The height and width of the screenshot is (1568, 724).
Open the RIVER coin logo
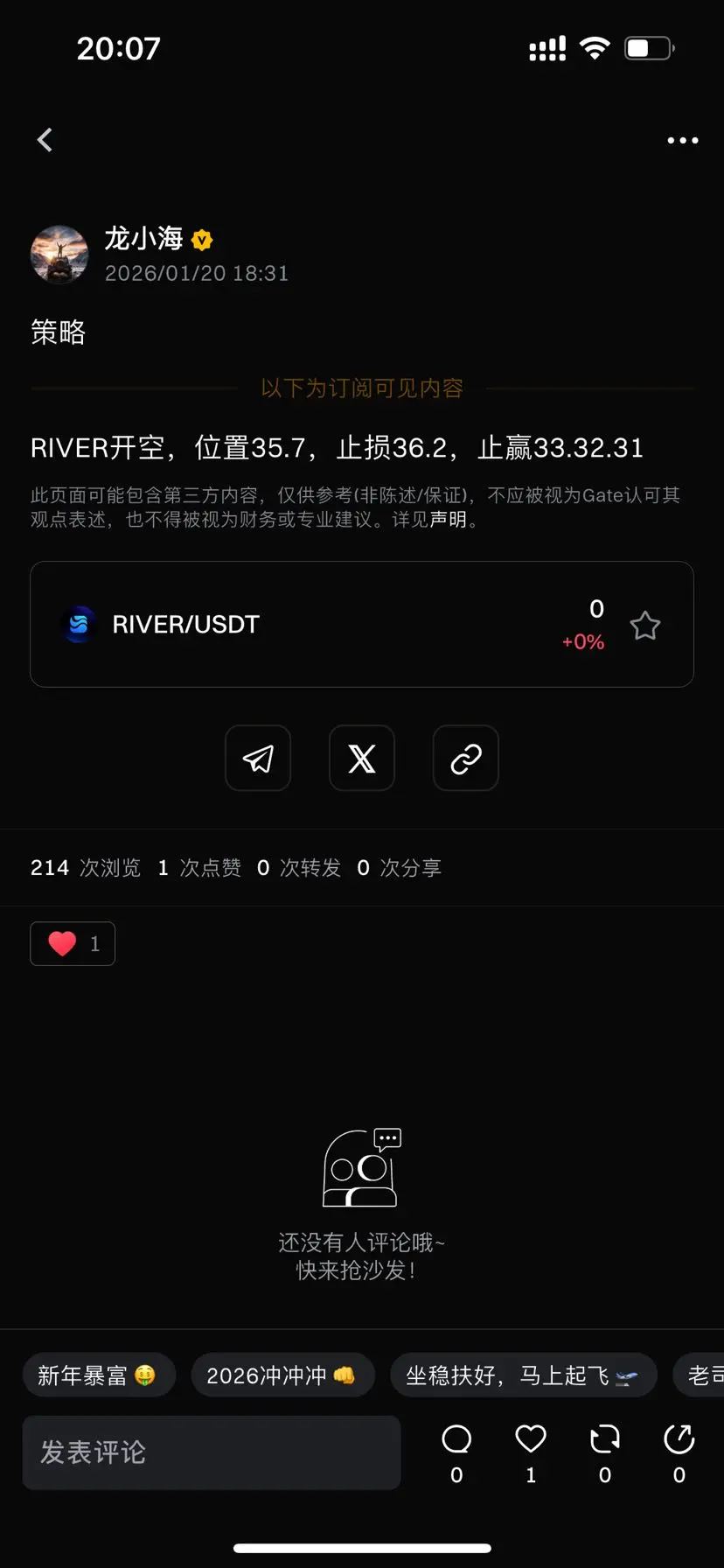78,624
